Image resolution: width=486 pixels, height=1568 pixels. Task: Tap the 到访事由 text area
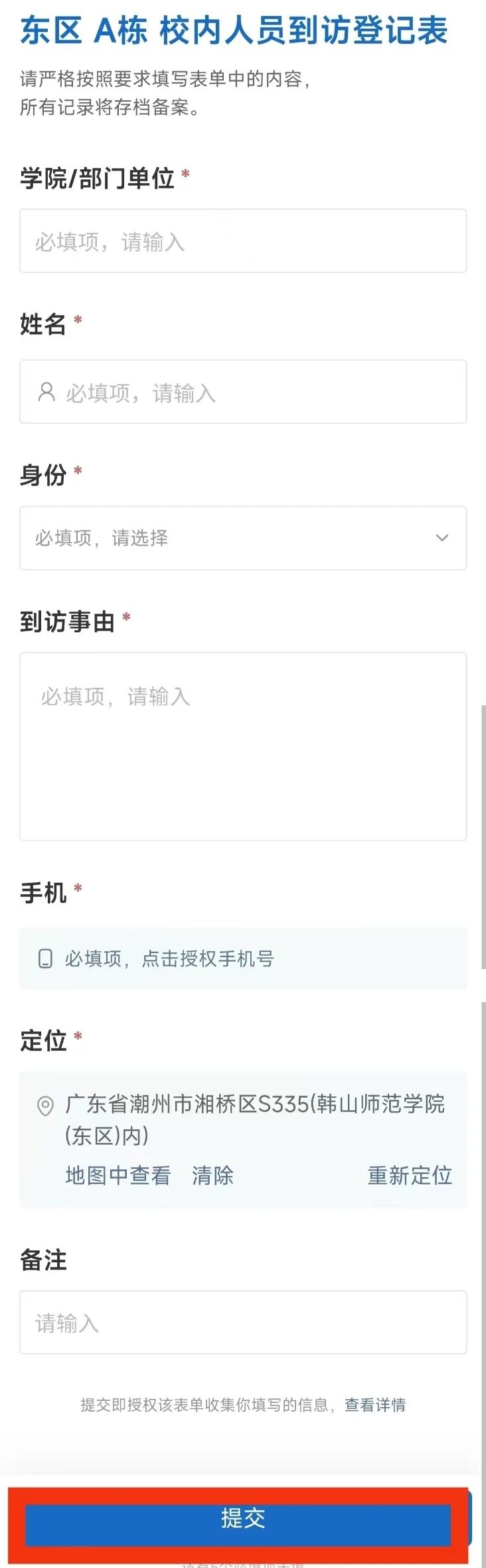click(x=243, y=746)
